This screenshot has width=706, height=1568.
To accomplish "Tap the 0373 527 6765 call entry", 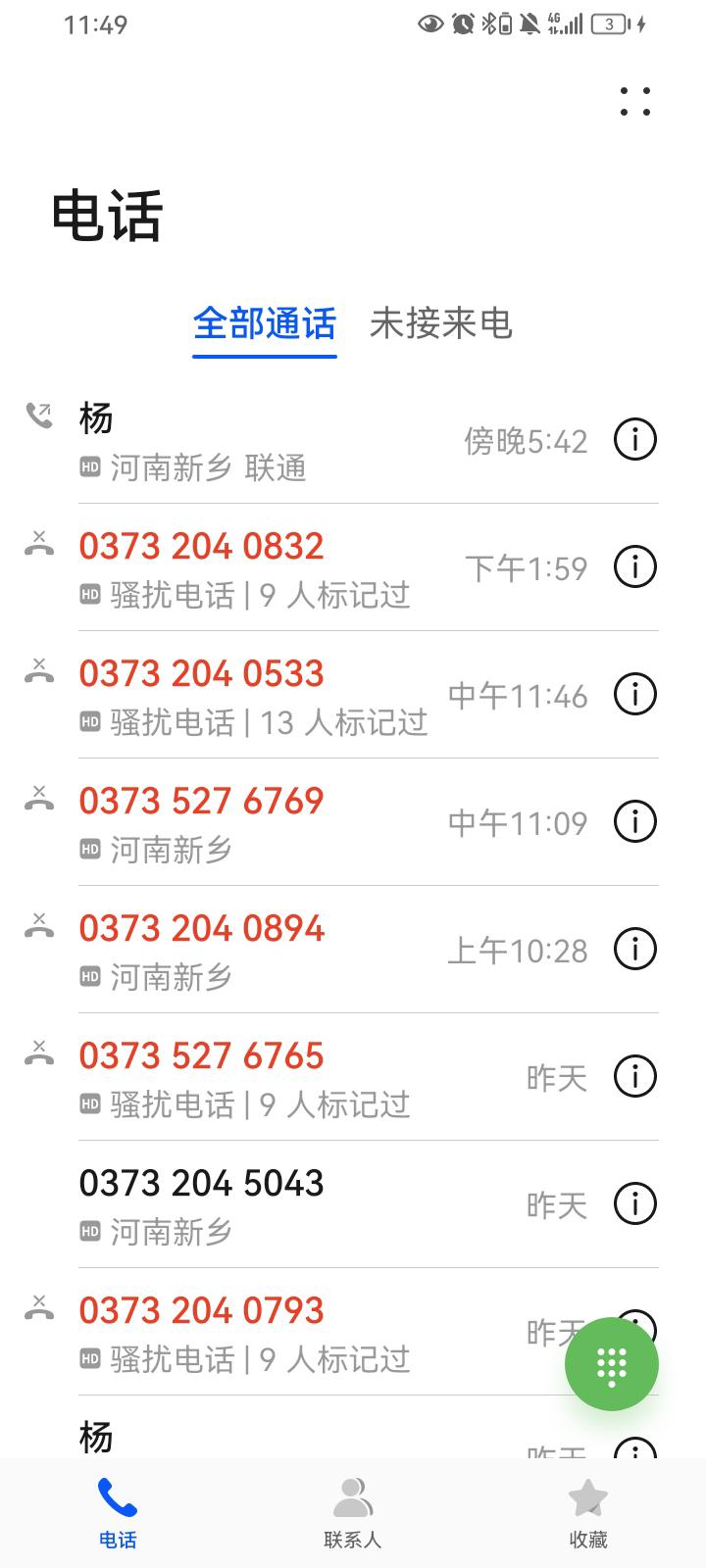I will (333, 1077).
